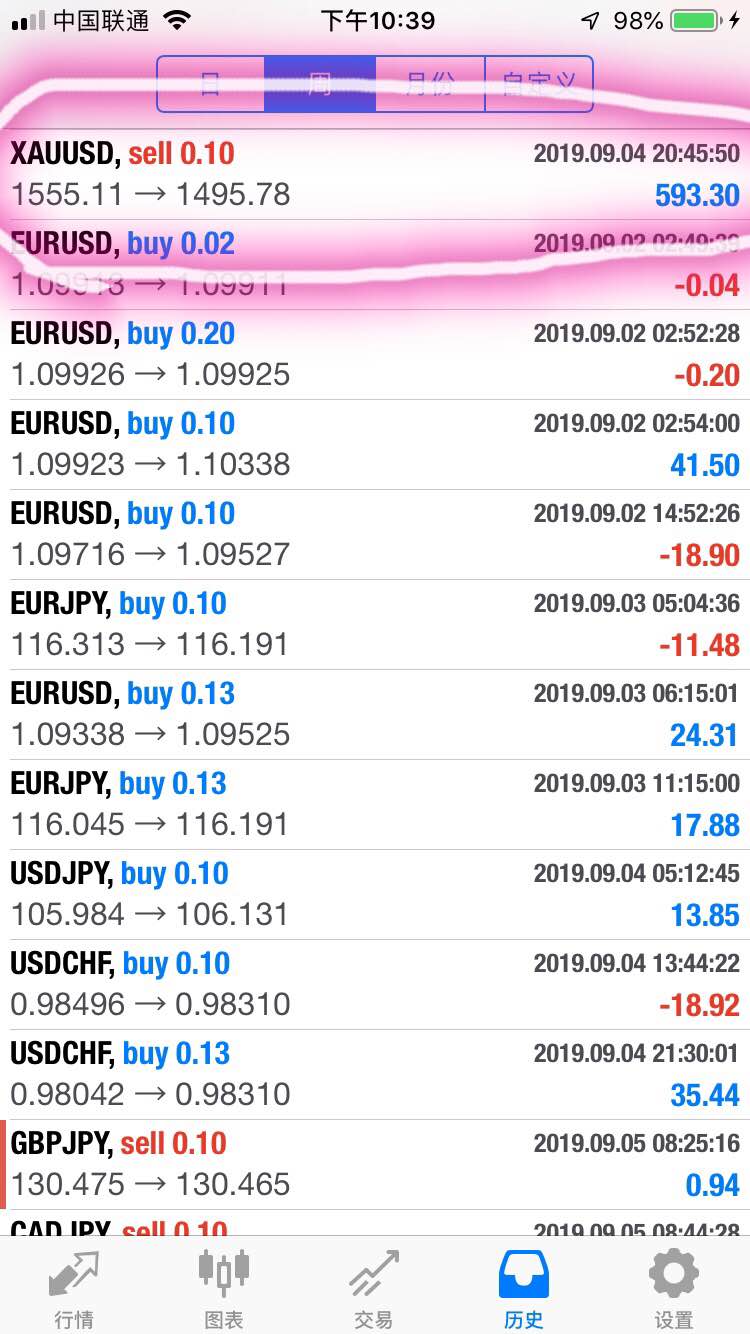Switch to the 图表 chart tab
Screen dimensions: 750x1334
pyautogui.click(x=224, y=1286)
